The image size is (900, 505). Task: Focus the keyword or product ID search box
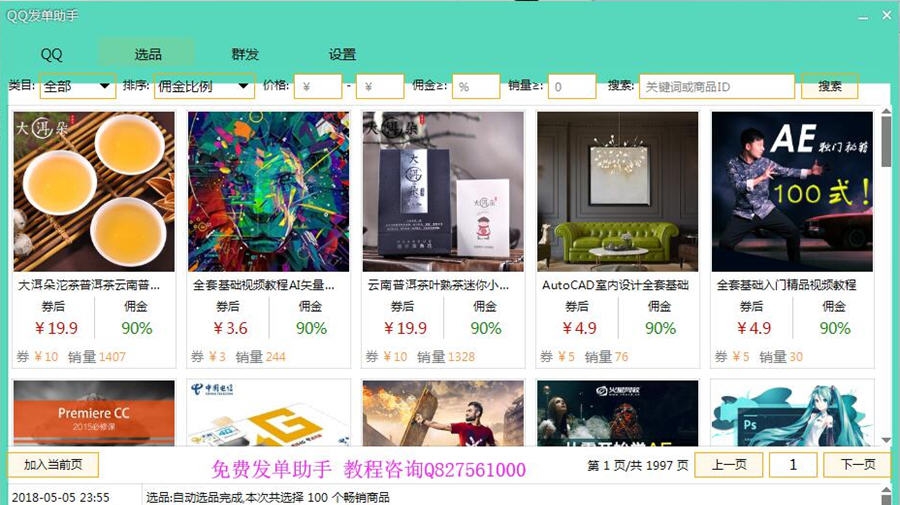coord(716,87)
